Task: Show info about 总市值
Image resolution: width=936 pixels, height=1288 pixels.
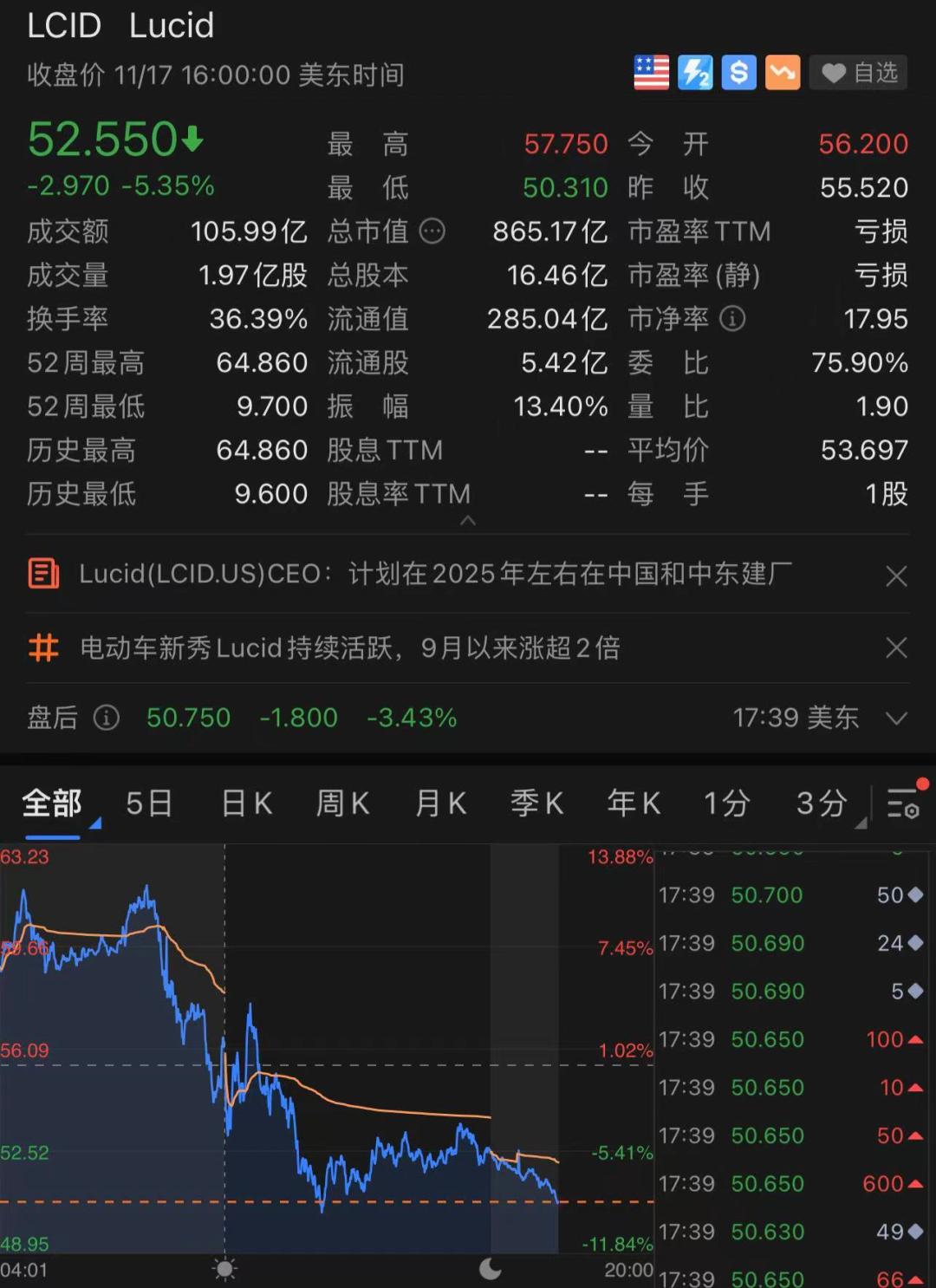Action: pos(432,231)
